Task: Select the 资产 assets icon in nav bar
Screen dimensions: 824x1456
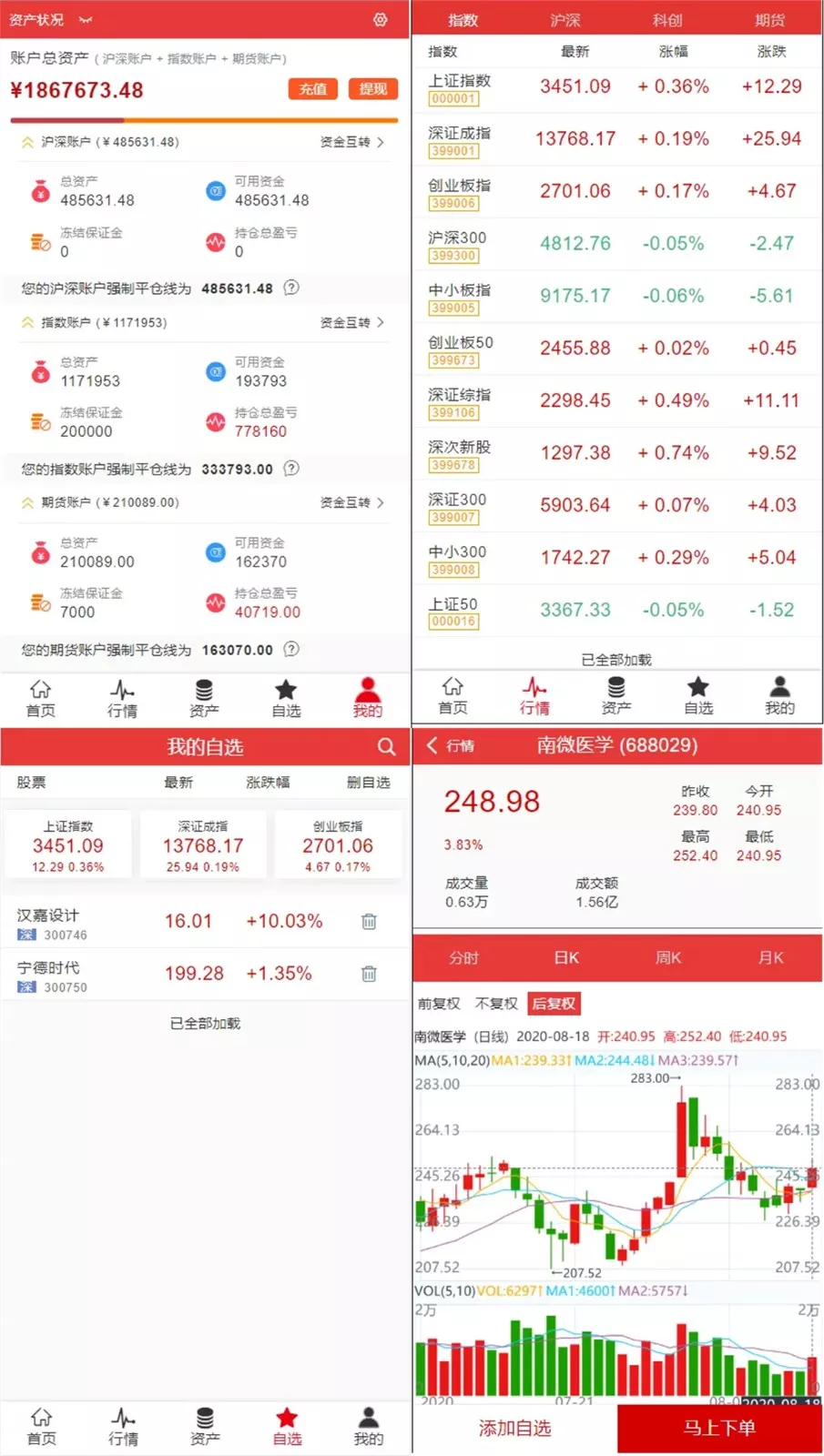Action: (204, 699)
